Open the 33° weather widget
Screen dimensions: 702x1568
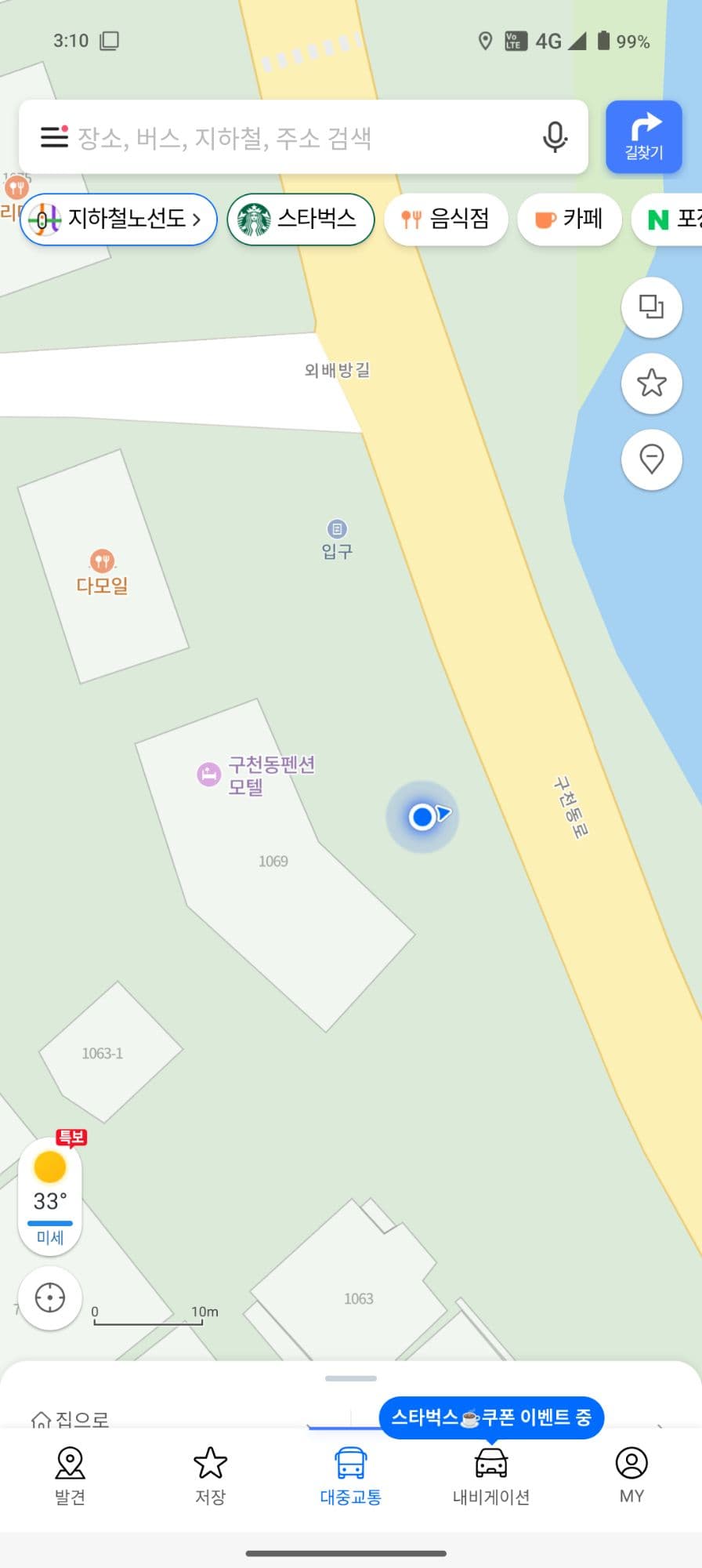[50, 1197]
